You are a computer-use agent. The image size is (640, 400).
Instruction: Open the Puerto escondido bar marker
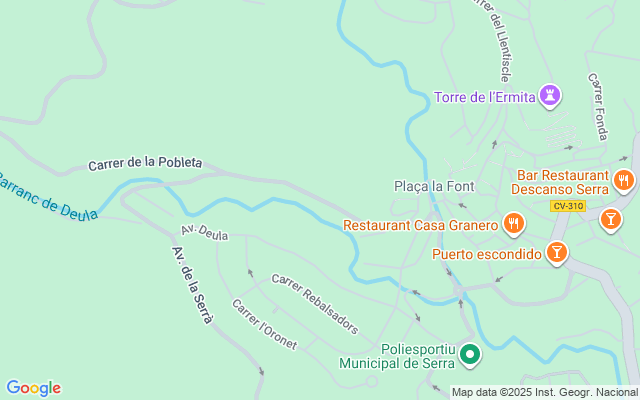[557, 253]
